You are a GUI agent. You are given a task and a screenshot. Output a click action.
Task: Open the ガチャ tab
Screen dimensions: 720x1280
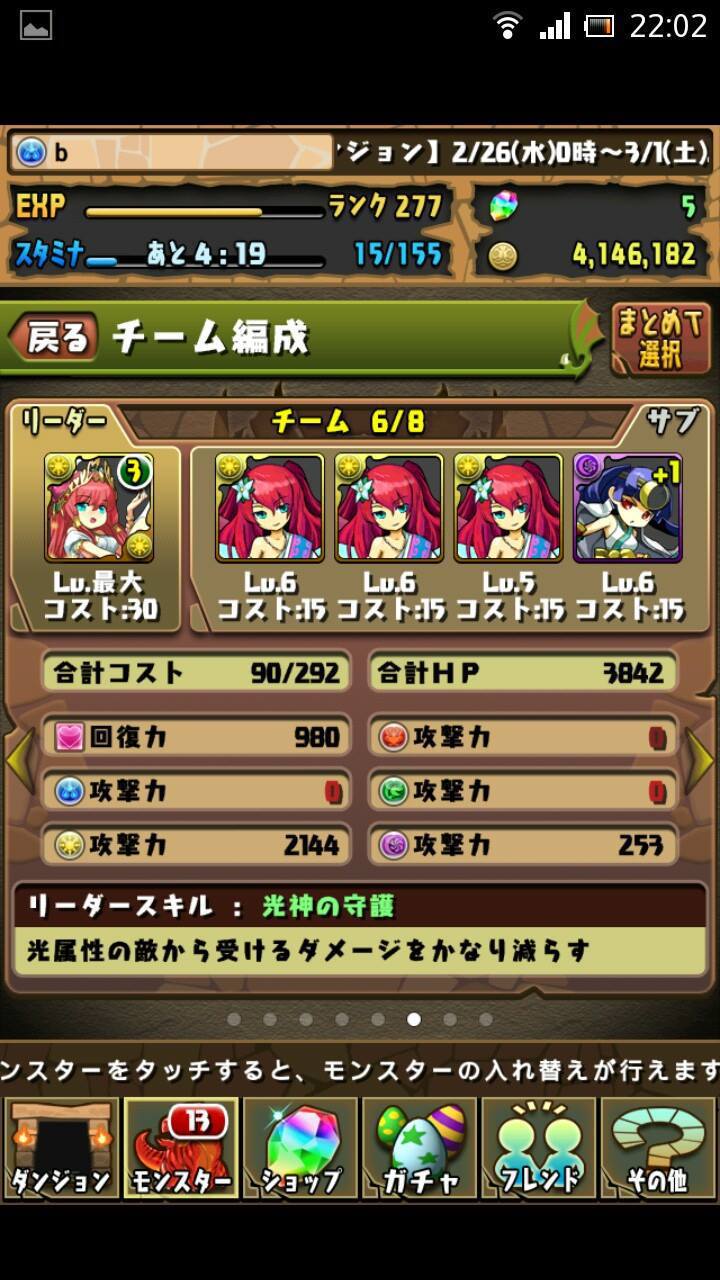coord(419,1148)
